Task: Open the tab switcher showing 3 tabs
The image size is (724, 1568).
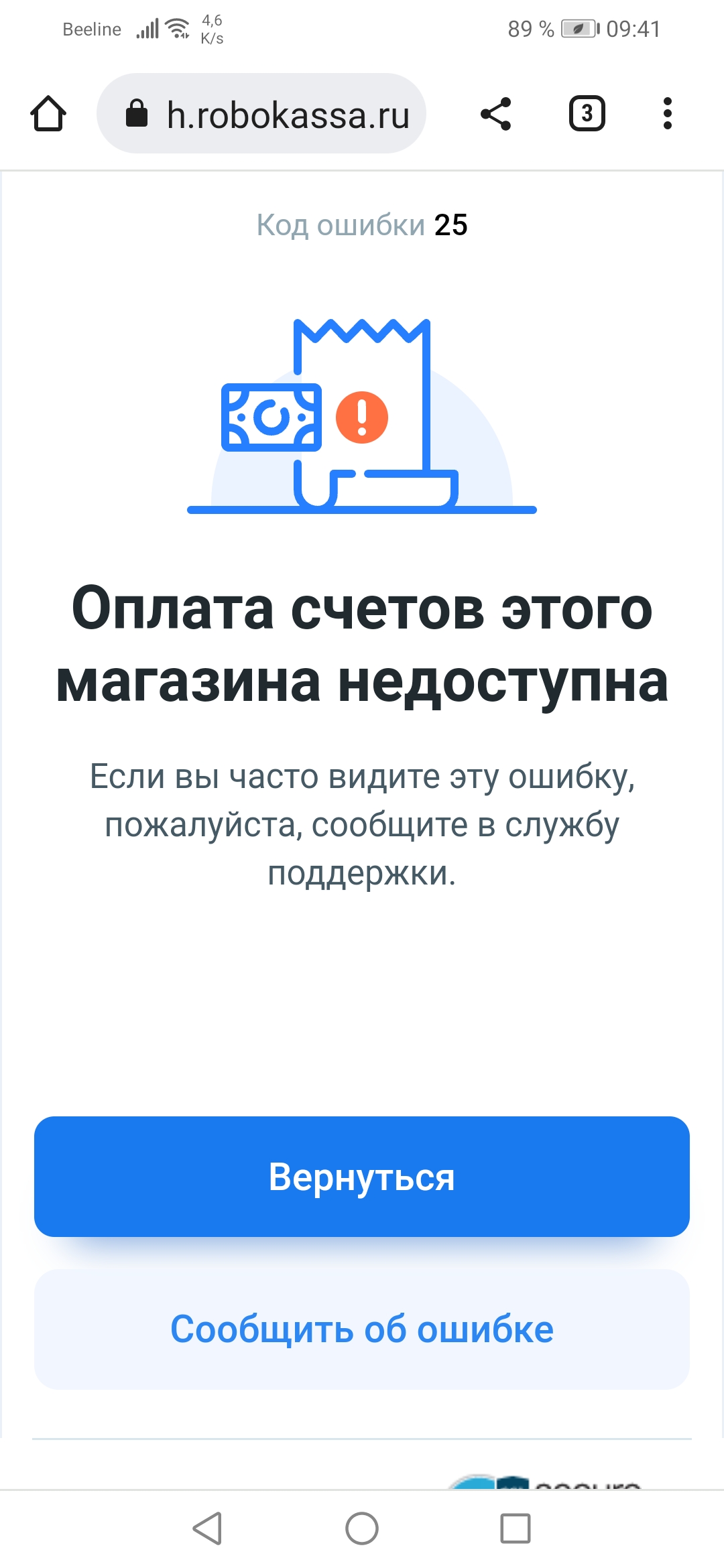Action: click(587, 113)
